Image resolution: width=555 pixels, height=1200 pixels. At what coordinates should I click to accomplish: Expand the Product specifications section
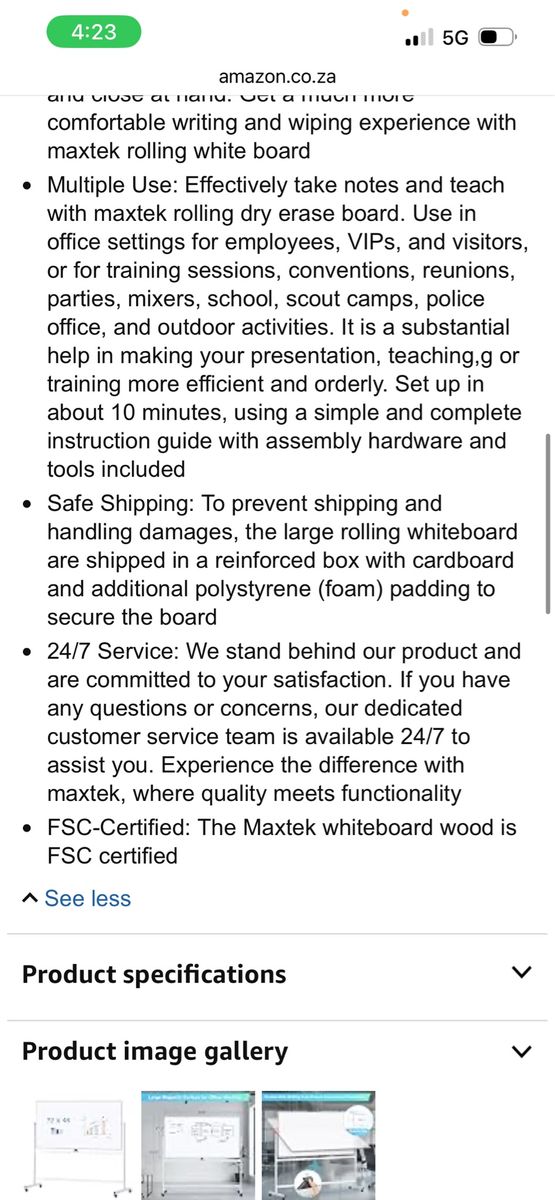click(277, 974)
